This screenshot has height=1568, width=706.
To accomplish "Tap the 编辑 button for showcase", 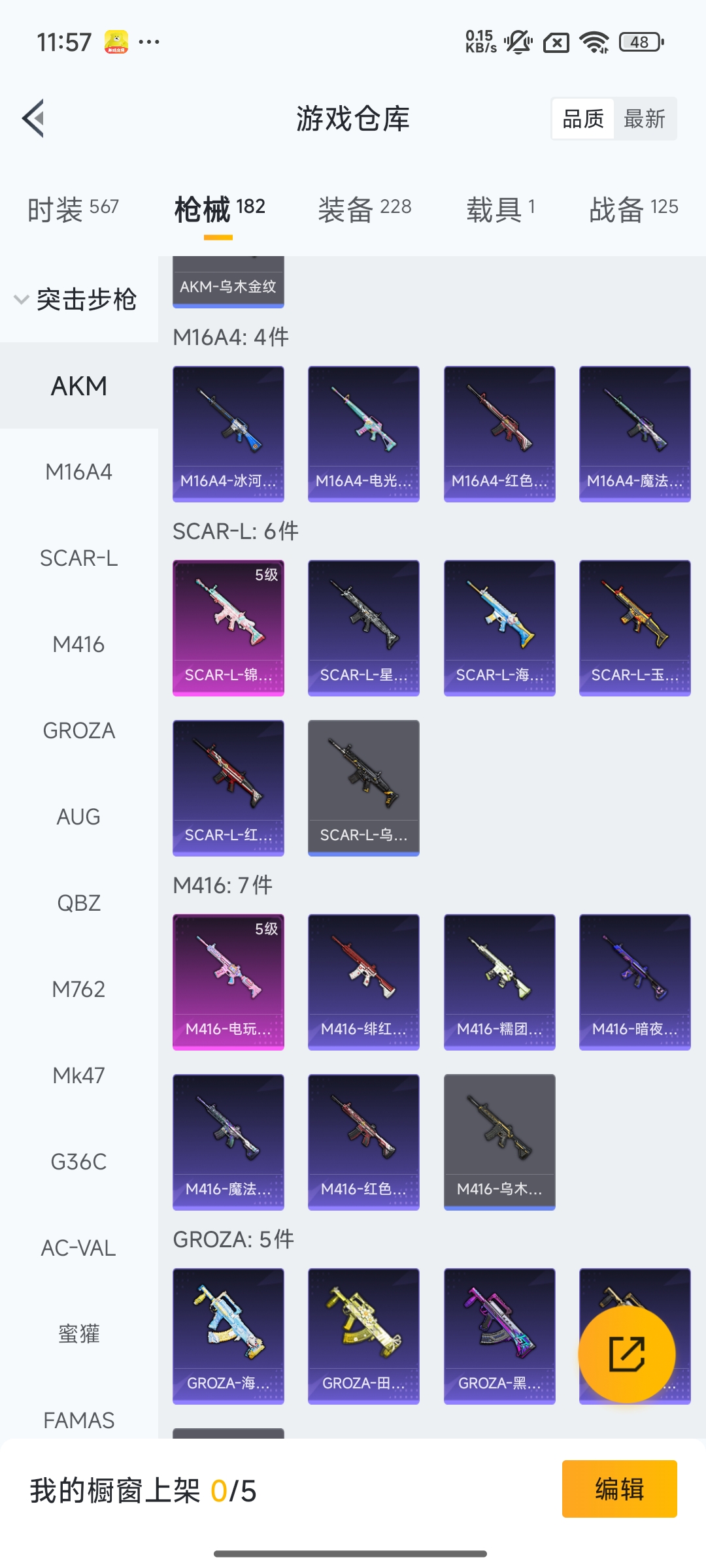I will [x=619, y=1489].
